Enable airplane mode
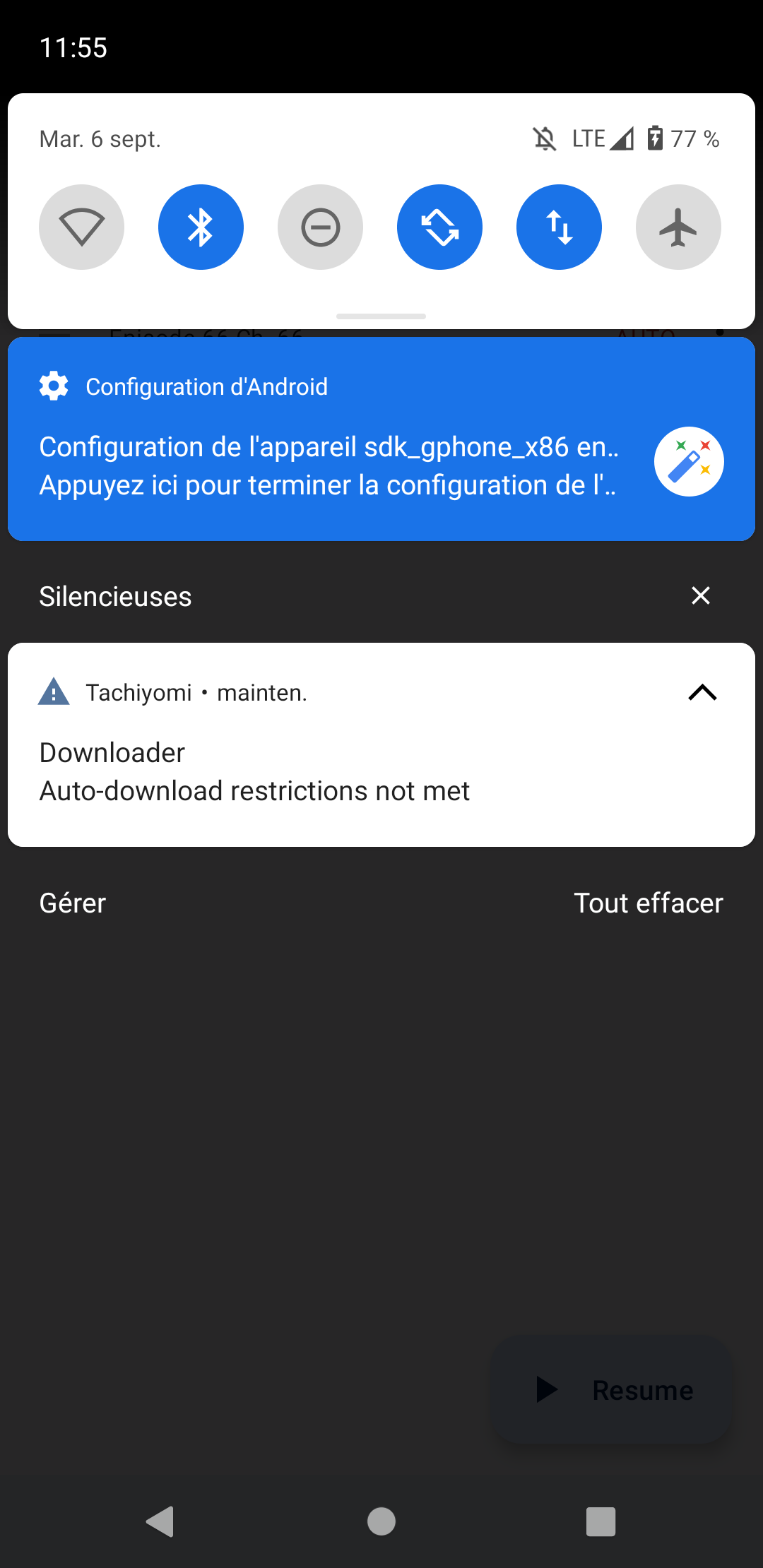 (678, 227)
